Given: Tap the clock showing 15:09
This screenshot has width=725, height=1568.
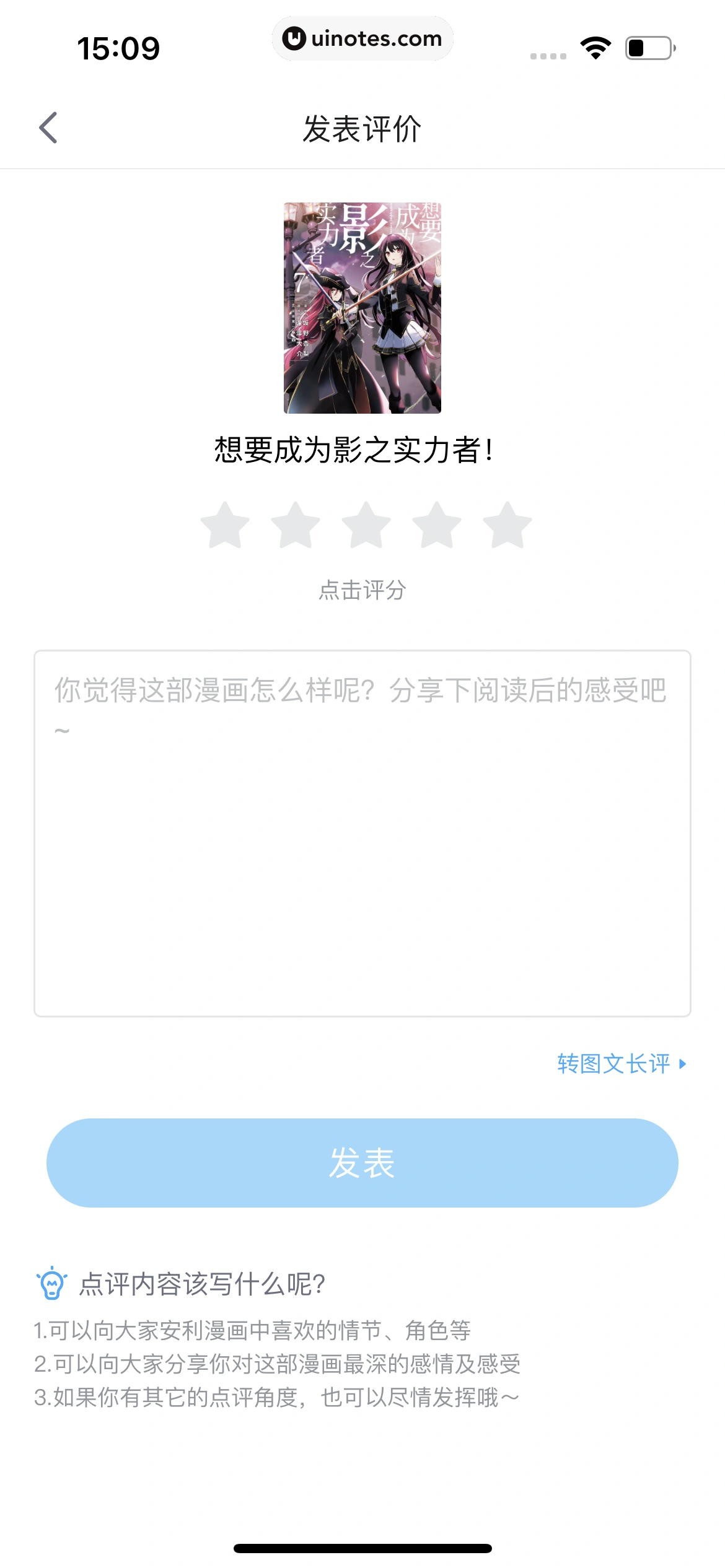Looking at the screenshot, I should [x=118, y=46].
